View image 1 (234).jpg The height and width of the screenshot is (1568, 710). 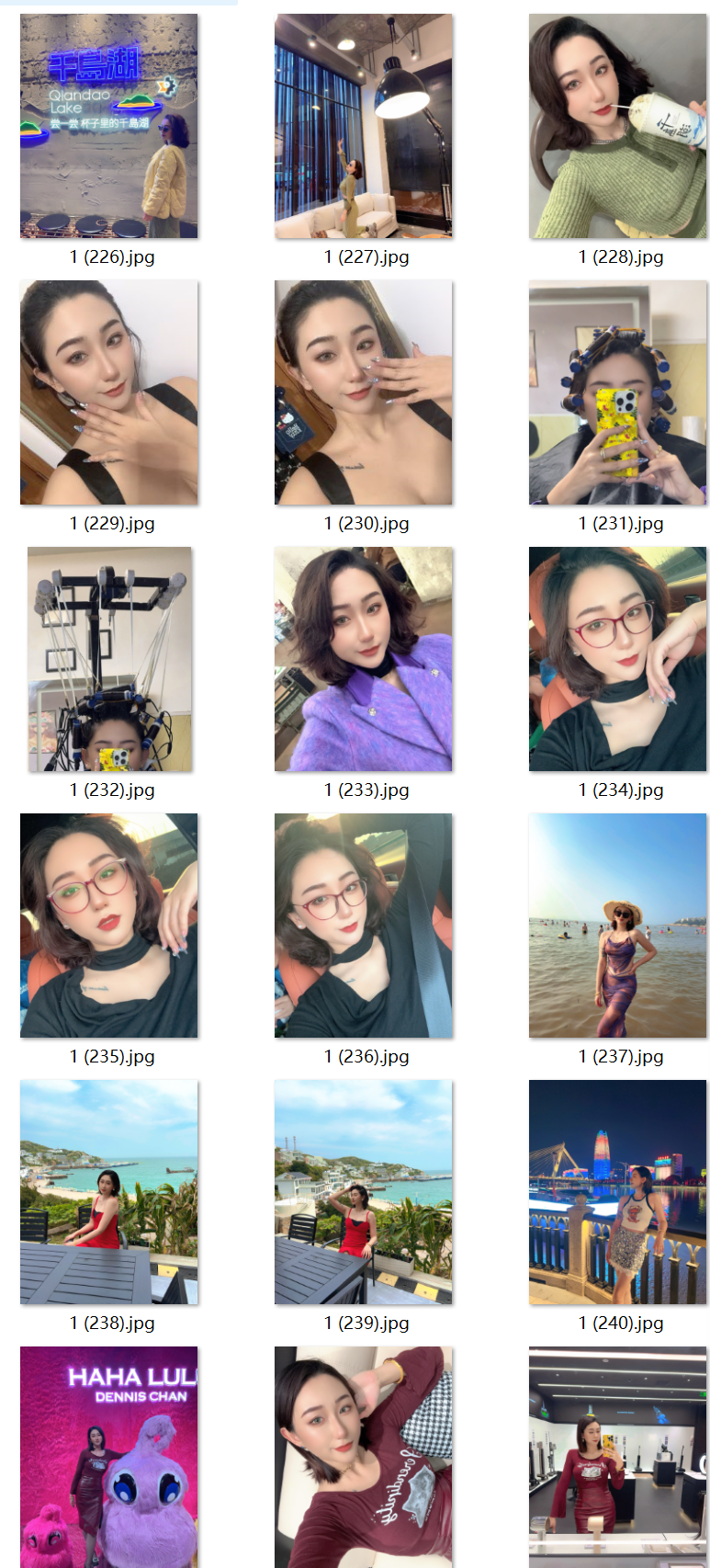click(x=618, y=659)
